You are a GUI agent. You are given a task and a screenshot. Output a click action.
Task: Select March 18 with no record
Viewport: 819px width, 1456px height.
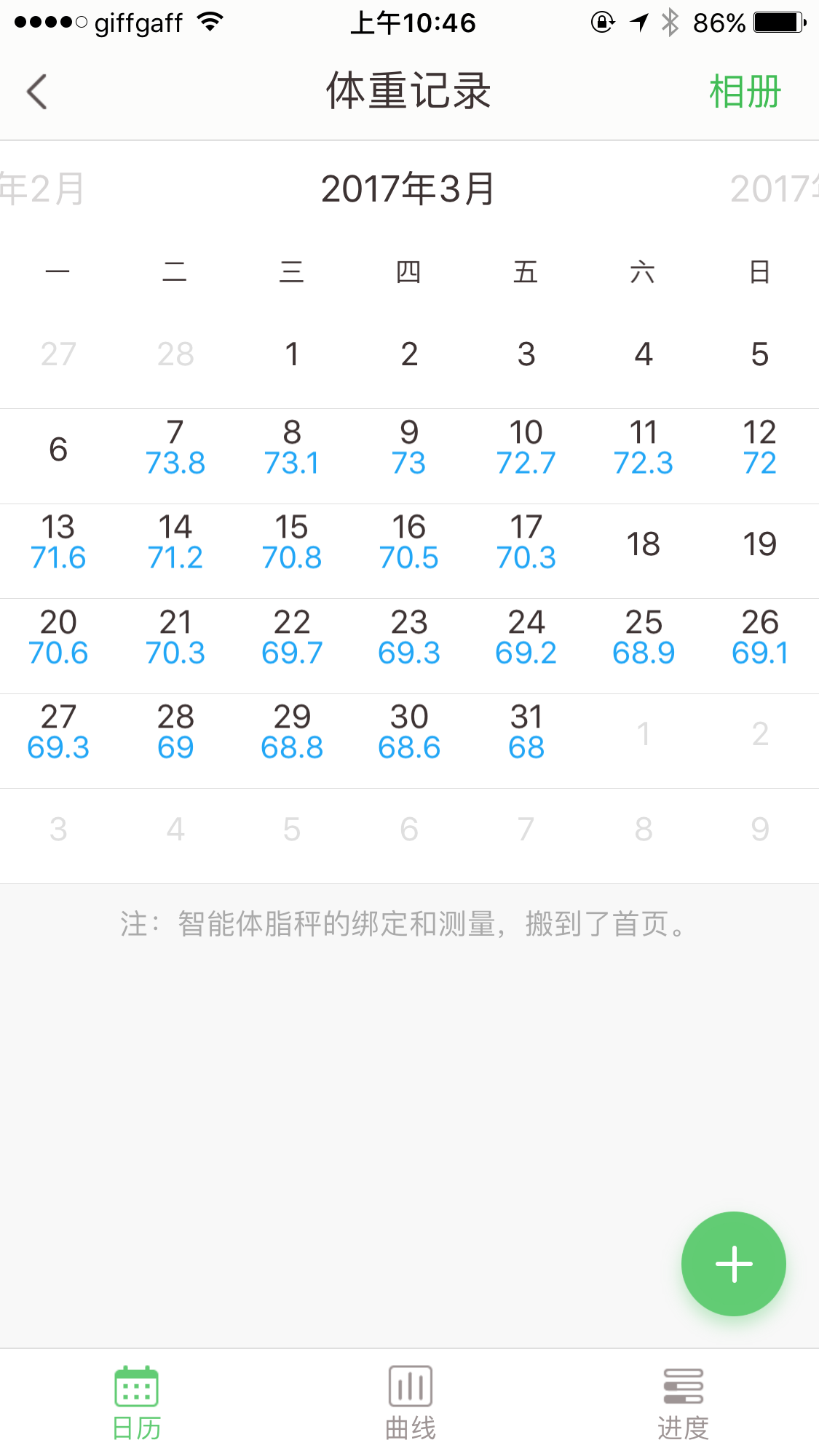click(x=644, y=544)
